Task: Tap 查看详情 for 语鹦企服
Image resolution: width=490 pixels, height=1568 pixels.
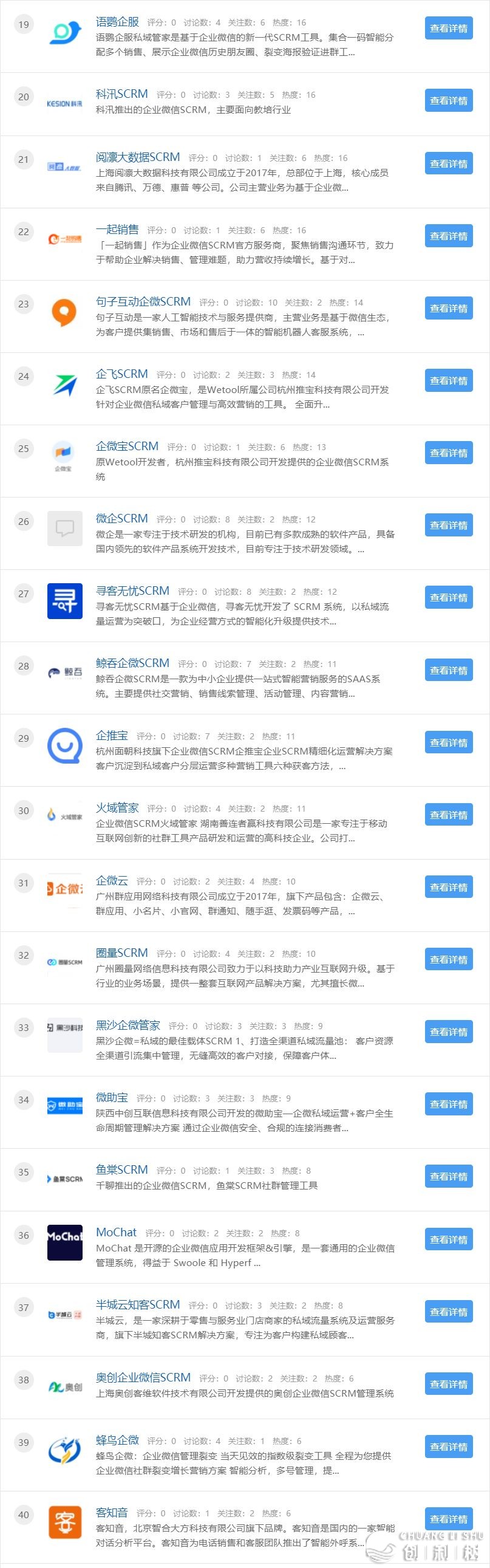Action: tap(449, 29)
